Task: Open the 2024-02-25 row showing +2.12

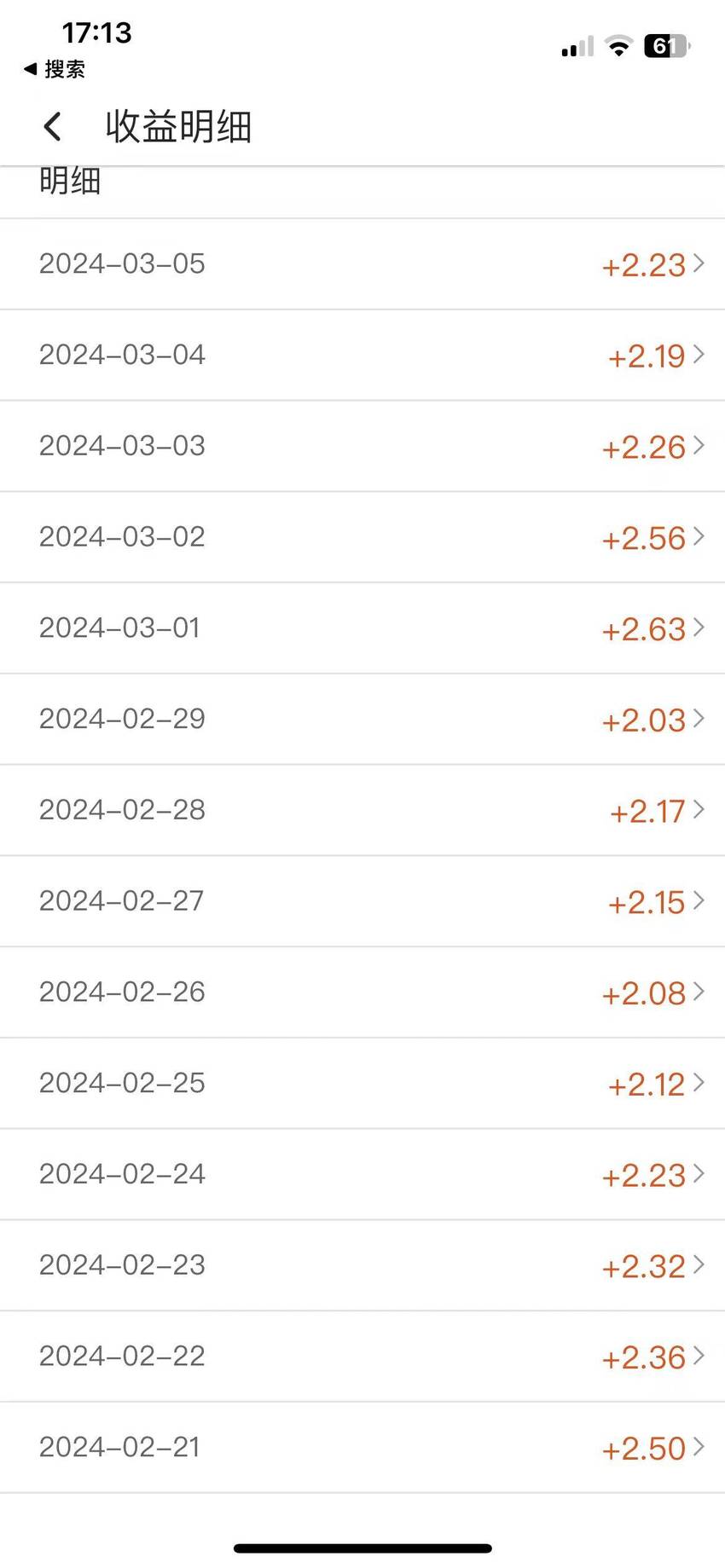Action: (362, 1084)
